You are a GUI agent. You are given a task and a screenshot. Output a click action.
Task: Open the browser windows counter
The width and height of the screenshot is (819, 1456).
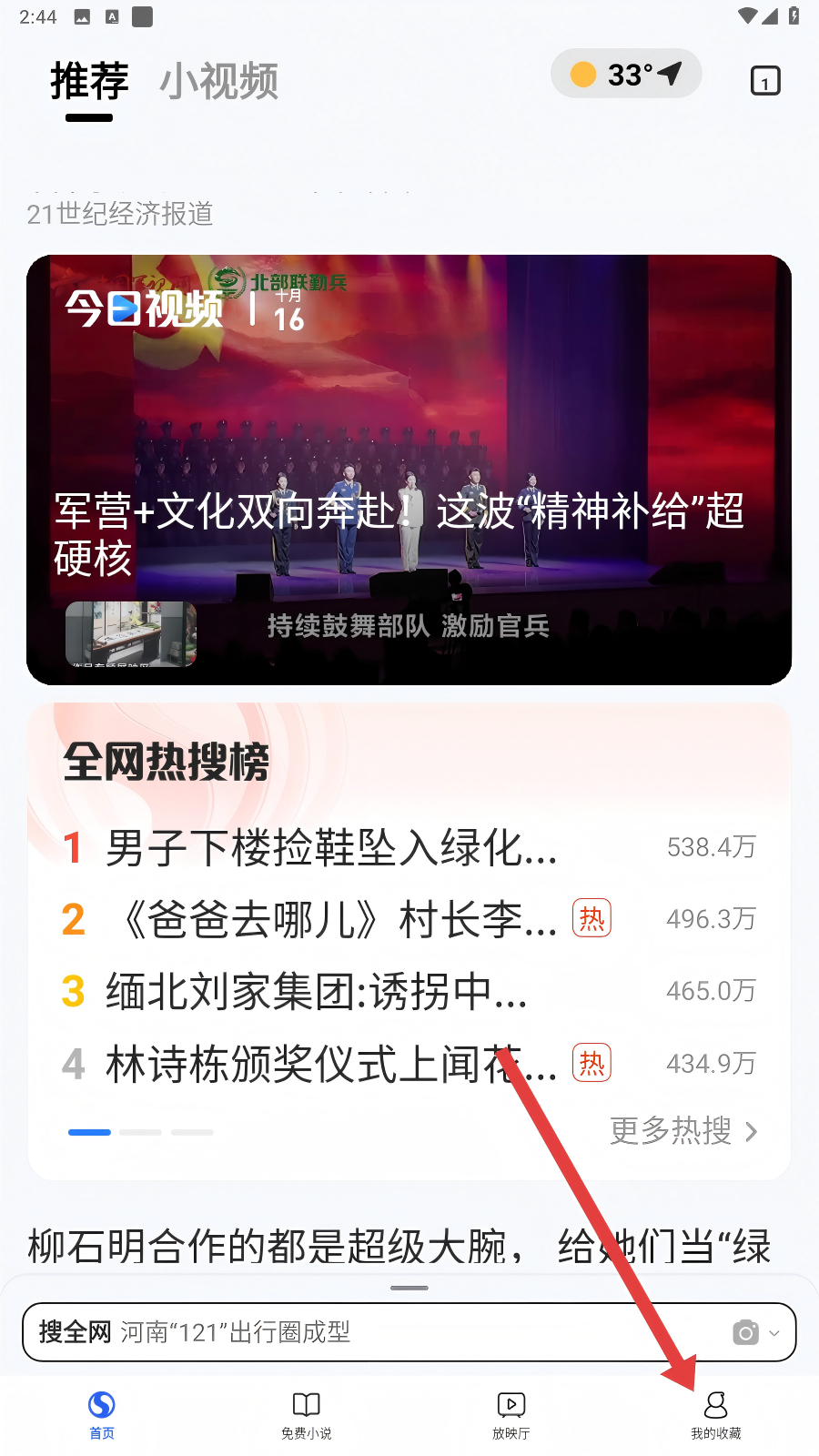765,81
